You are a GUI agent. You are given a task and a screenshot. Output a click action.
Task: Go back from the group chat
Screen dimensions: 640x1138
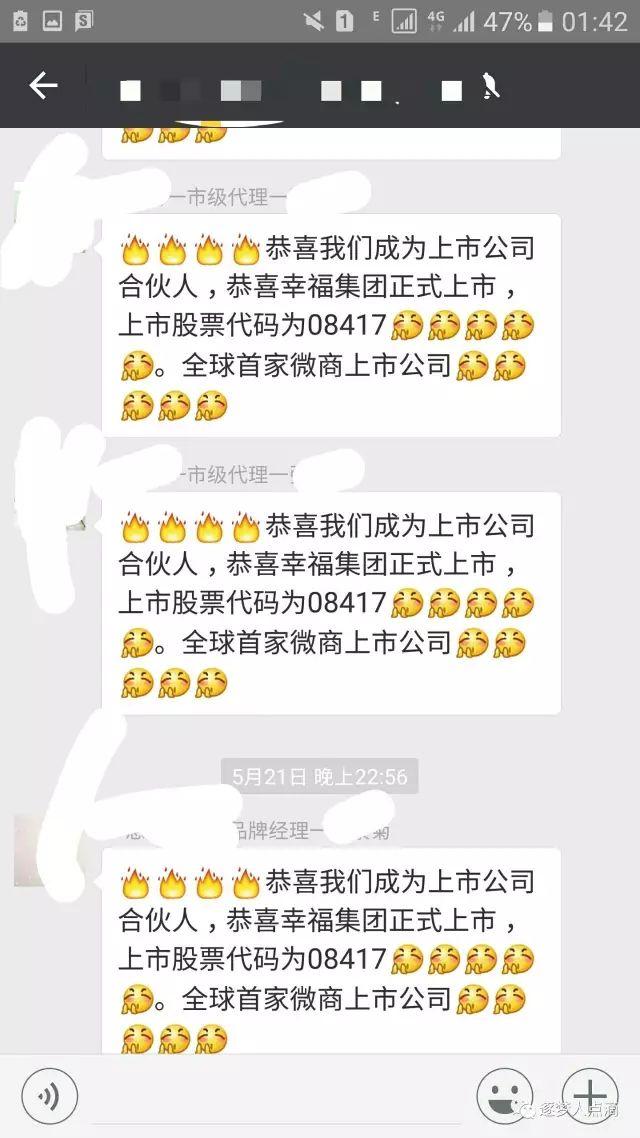[x=43, y=87]
